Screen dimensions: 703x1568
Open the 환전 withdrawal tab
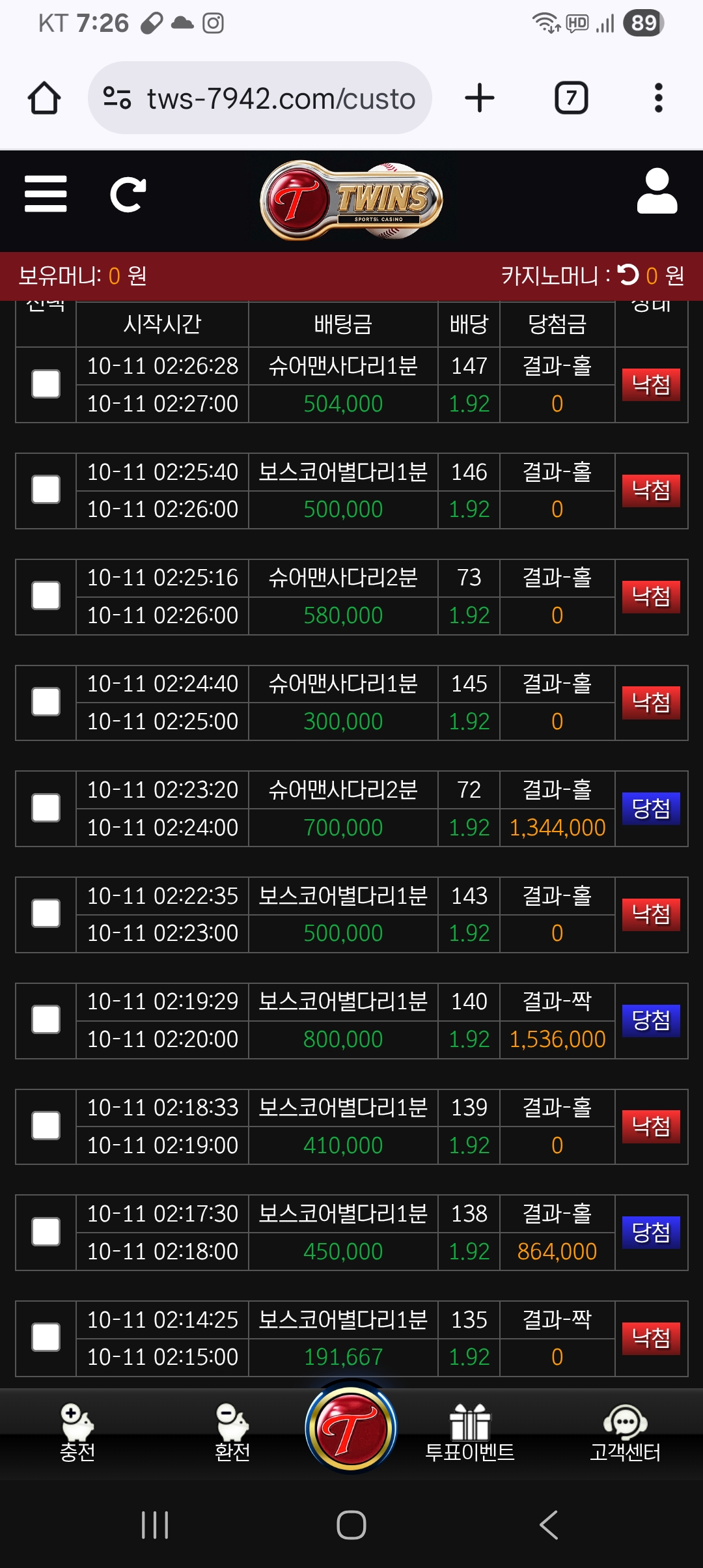(x=232, y=1433)
